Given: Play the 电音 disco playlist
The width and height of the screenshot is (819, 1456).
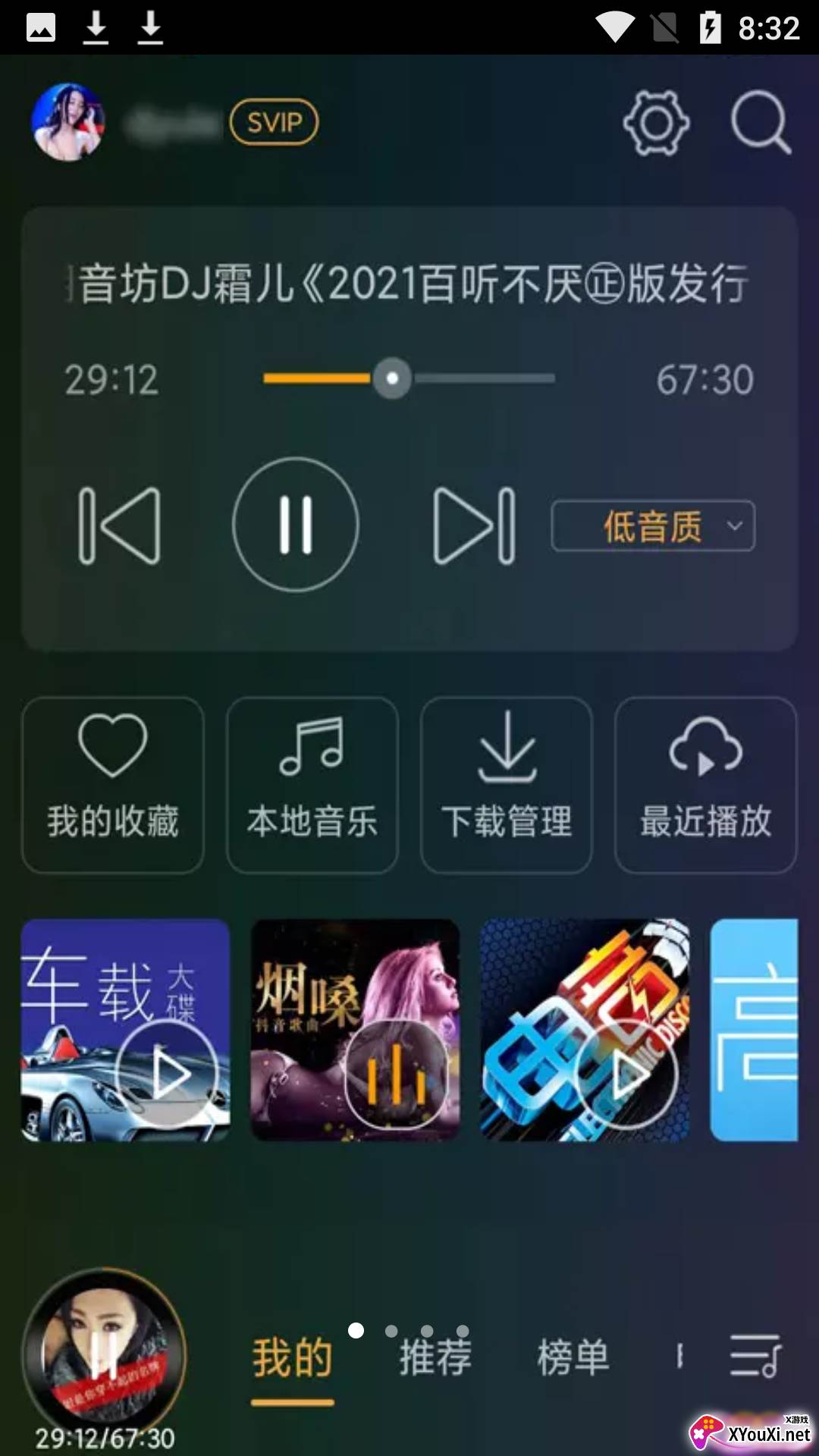Looking at the screenshot, I should tap(626, 1073).
